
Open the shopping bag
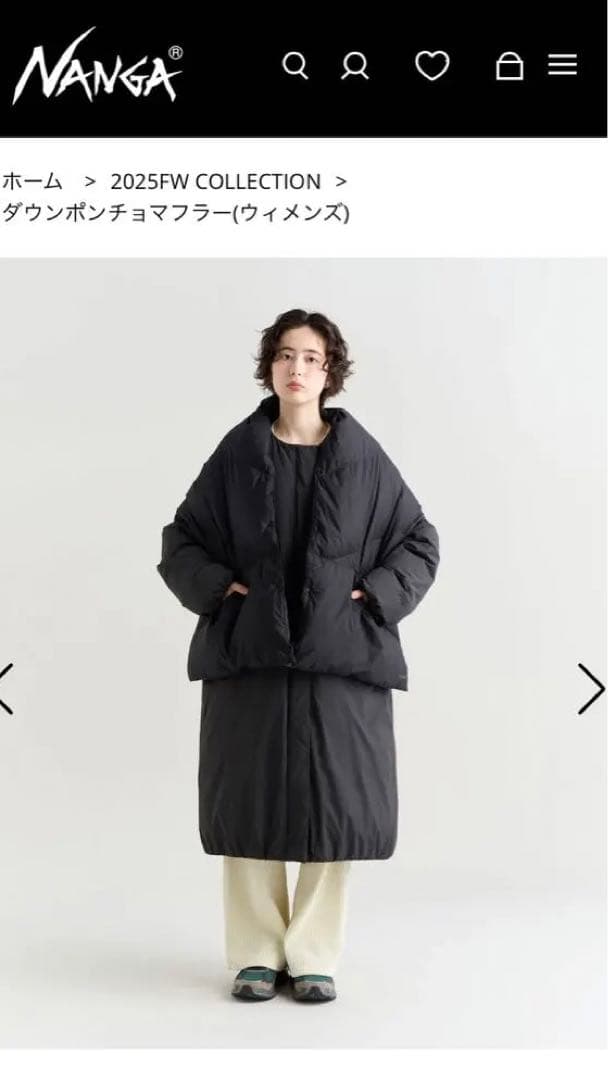pyautogui.click(x=509, y=66)
